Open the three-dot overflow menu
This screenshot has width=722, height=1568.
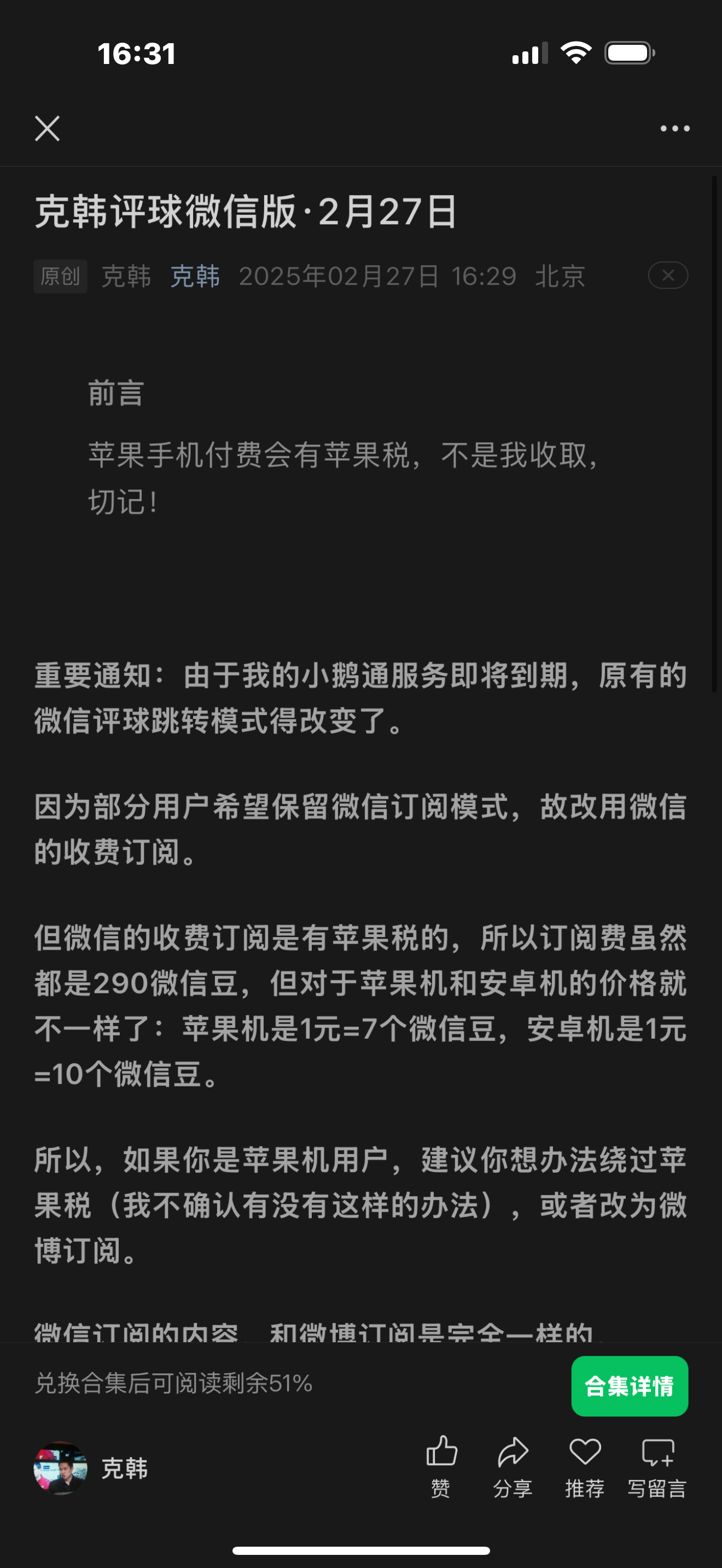(674, 128)
